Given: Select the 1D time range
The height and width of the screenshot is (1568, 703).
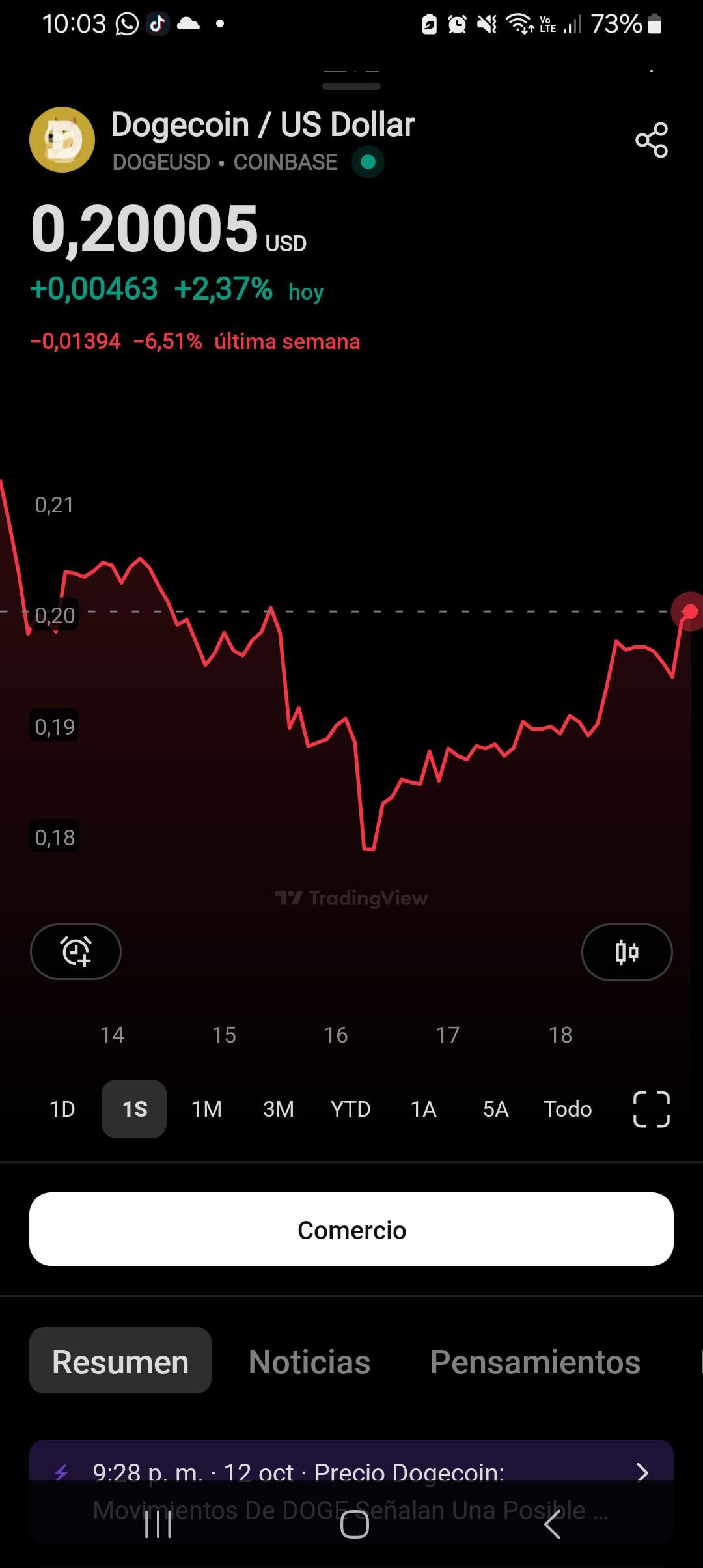Looking at the screenshot, I should pos(62,1109).
